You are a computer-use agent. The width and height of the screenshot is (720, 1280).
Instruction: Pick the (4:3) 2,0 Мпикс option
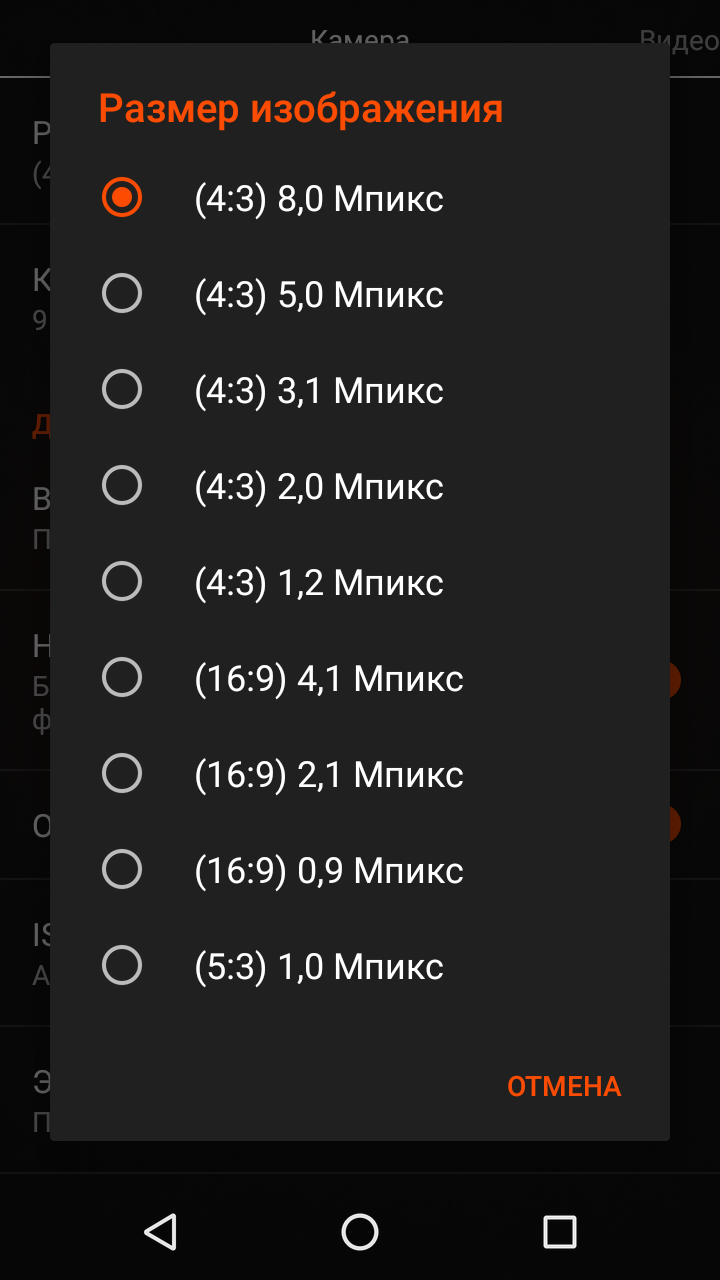pyautogui.click(x=360, y=486)
